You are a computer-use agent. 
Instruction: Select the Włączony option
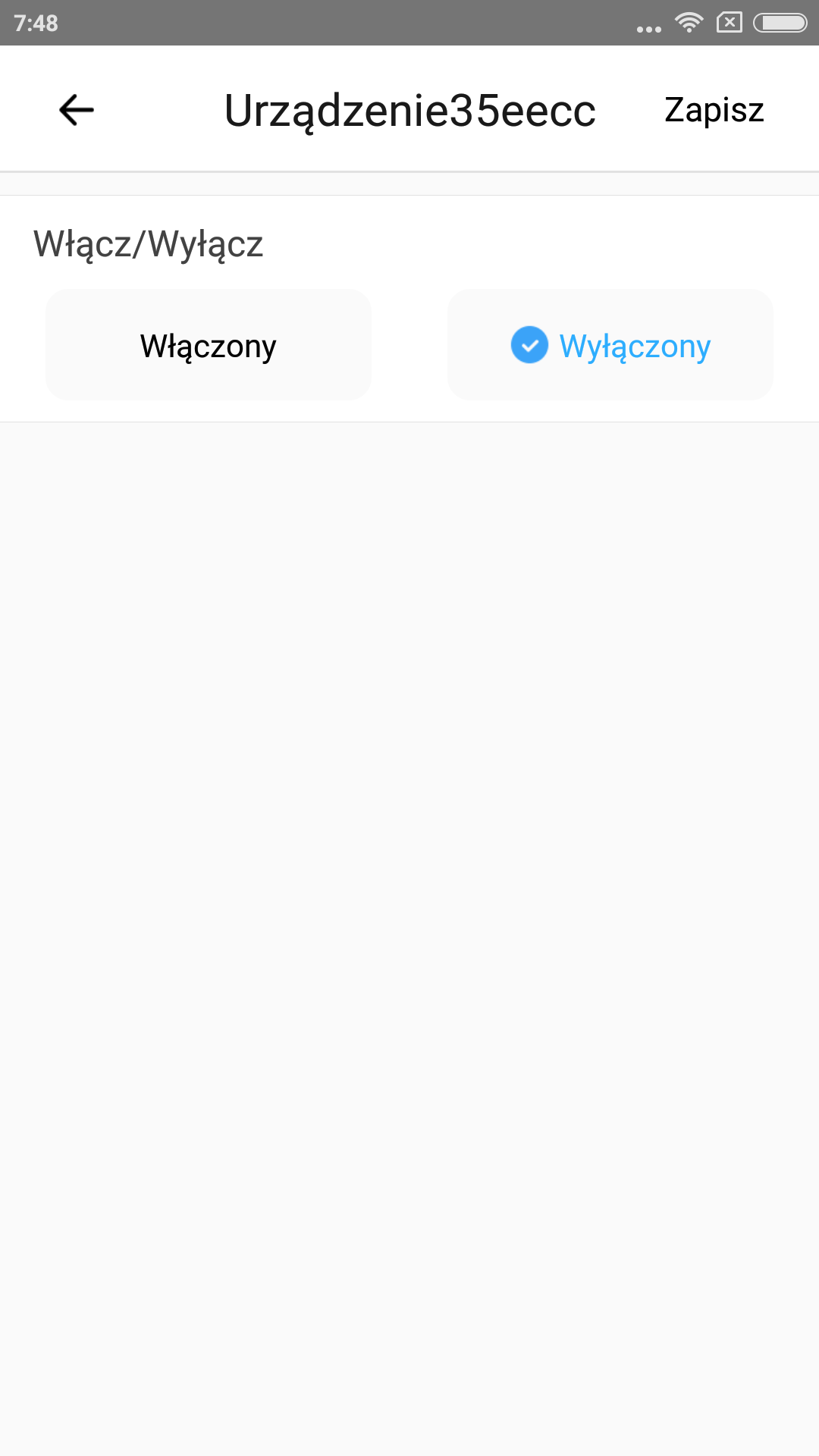pos(209,345)
